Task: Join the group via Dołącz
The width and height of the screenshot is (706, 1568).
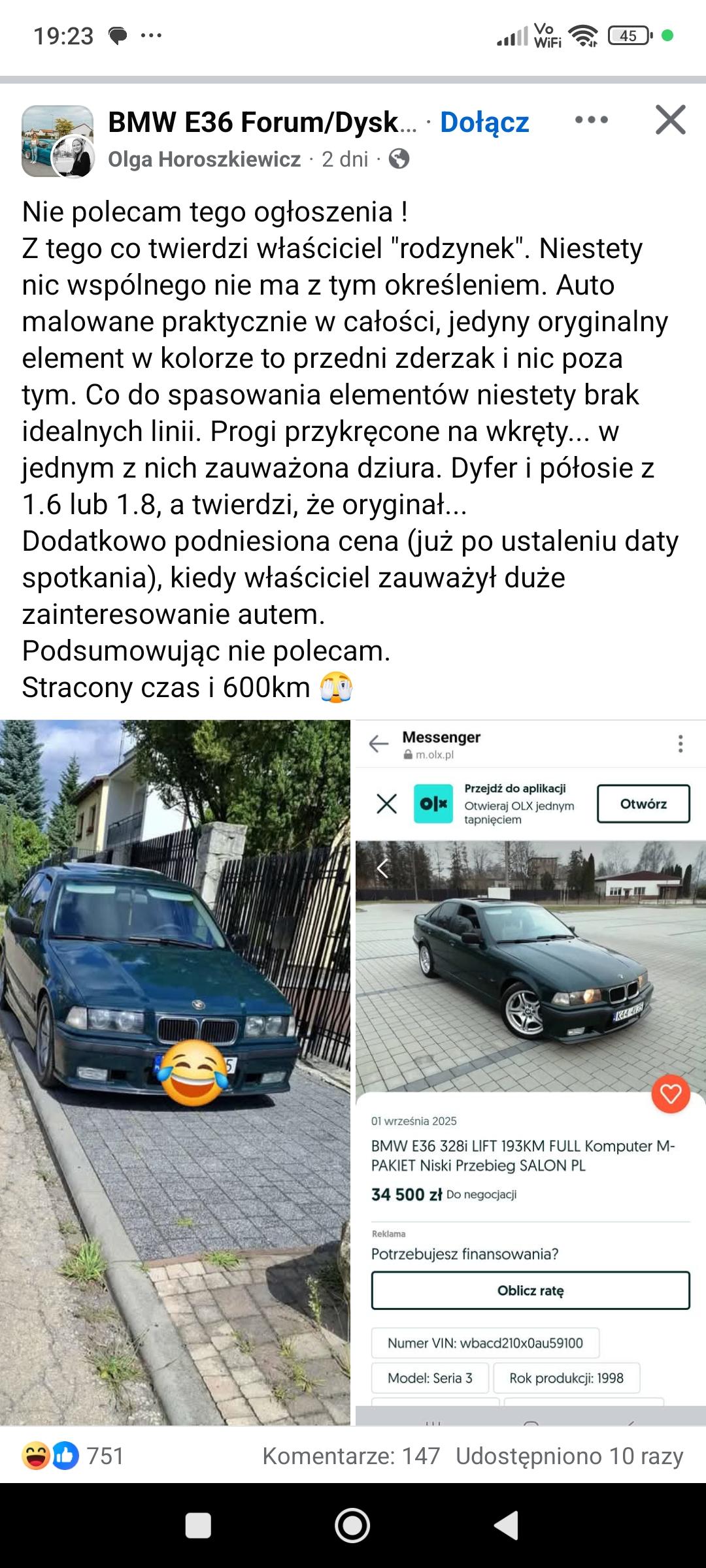Action: coord(484,122)
